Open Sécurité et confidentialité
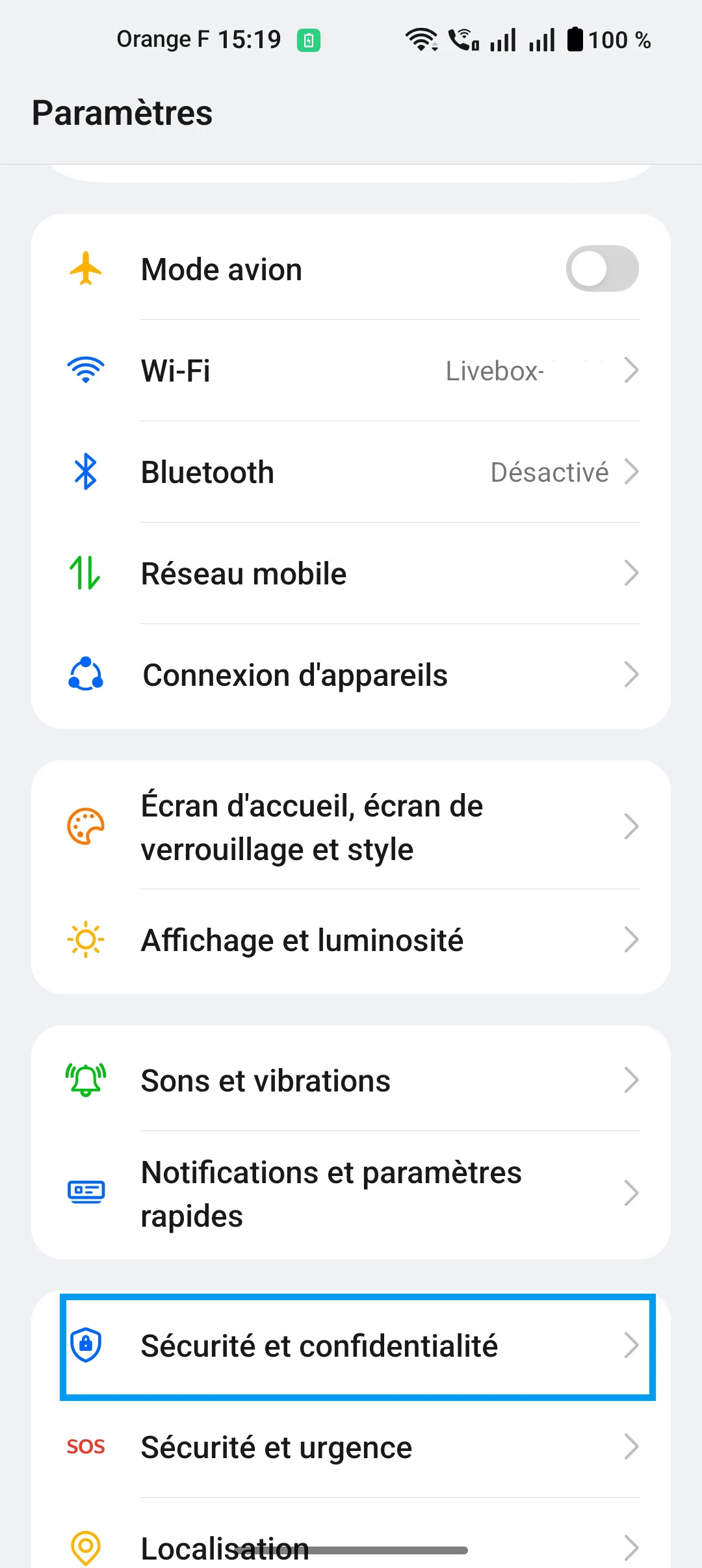Viewport: 702px width, 1568px height. [x=351, y=1346]
